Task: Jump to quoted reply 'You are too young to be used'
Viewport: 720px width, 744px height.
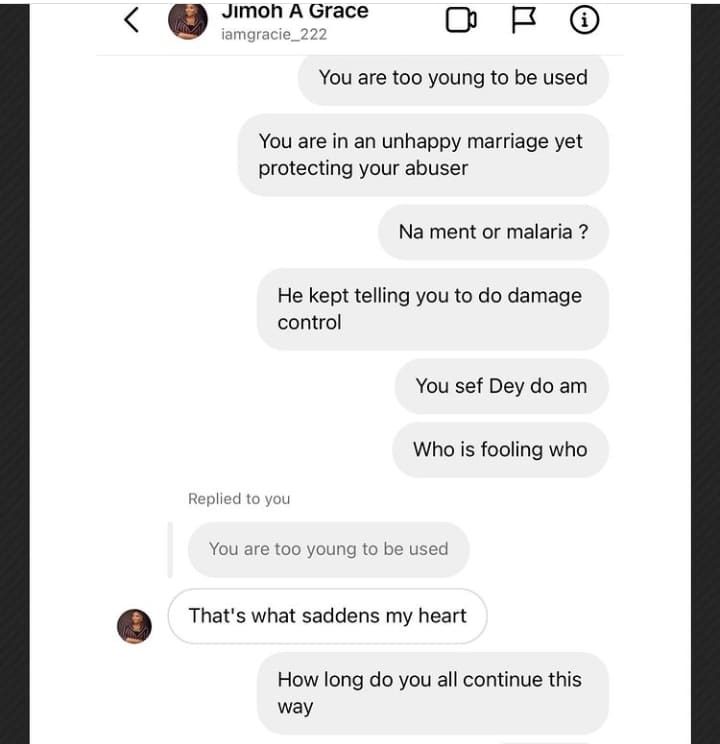Action: (328, 549)
